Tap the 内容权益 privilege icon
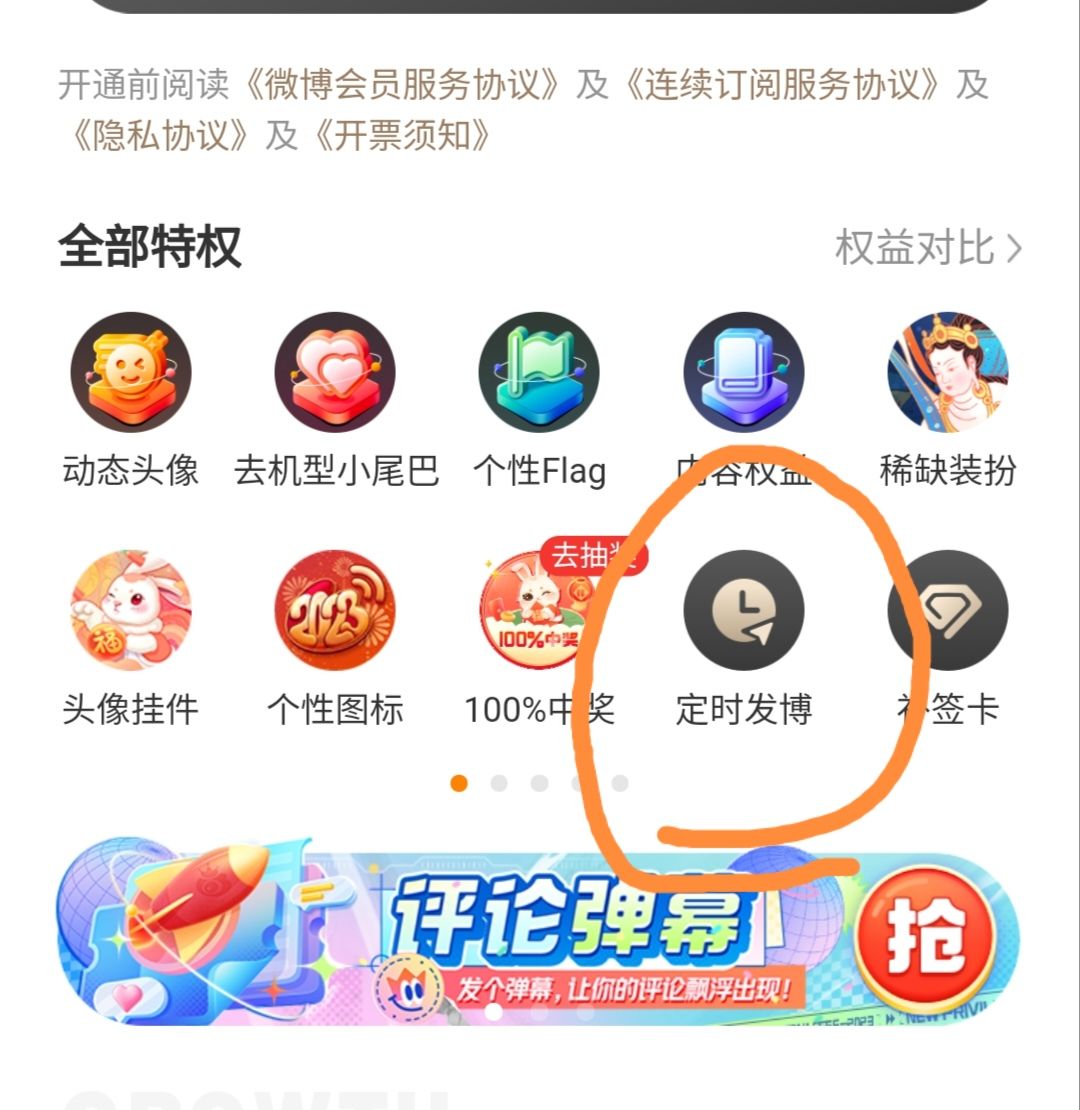 click(743, 372)
